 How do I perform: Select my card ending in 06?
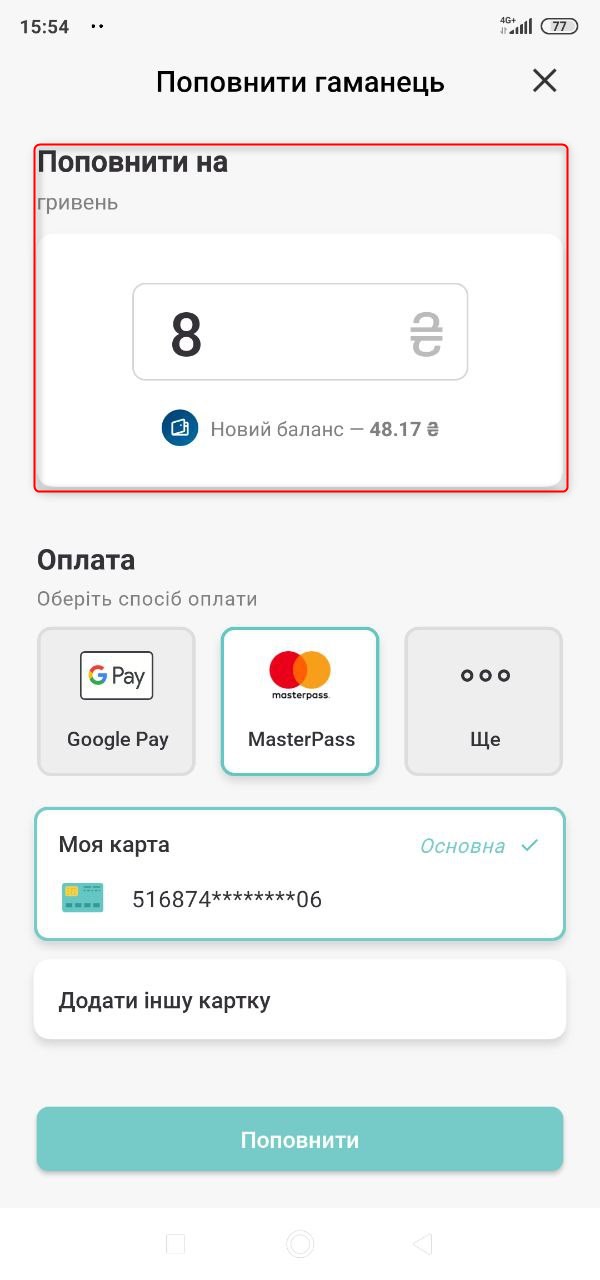coord(300,874)
